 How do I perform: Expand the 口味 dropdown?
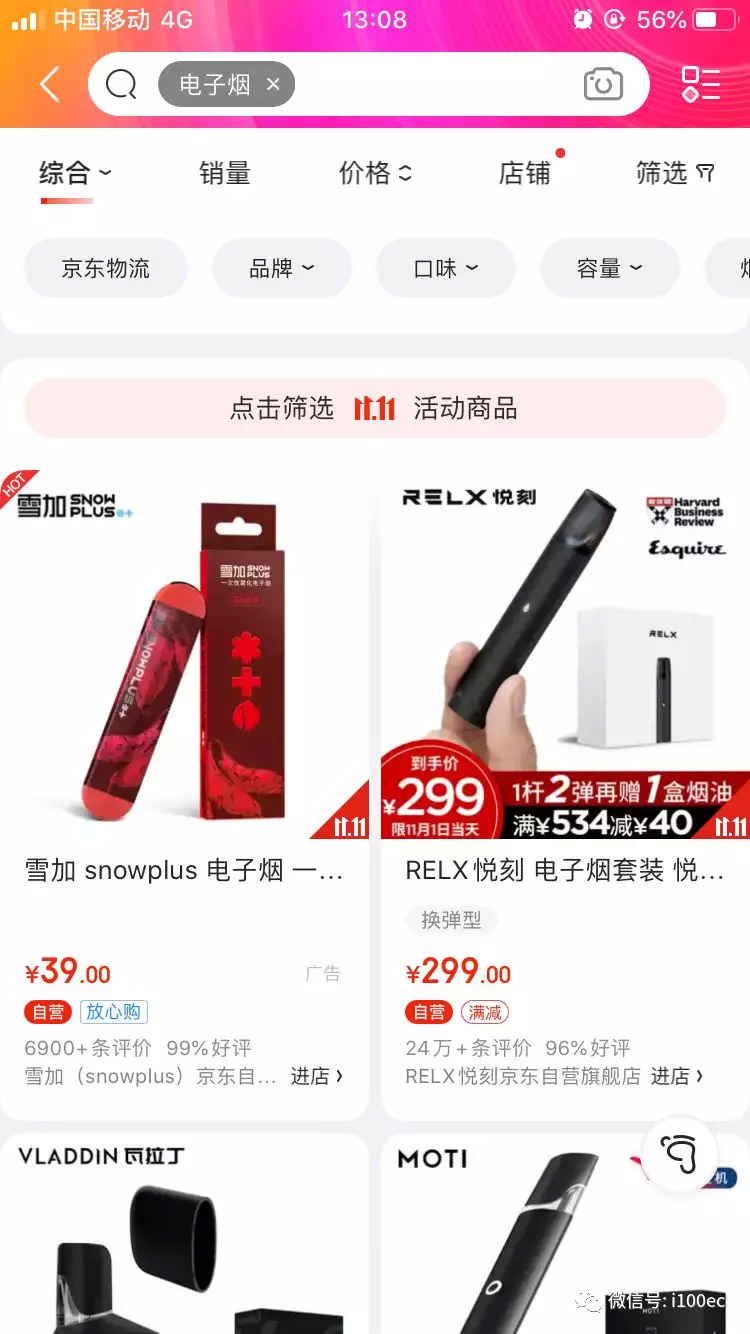[445, 268]
